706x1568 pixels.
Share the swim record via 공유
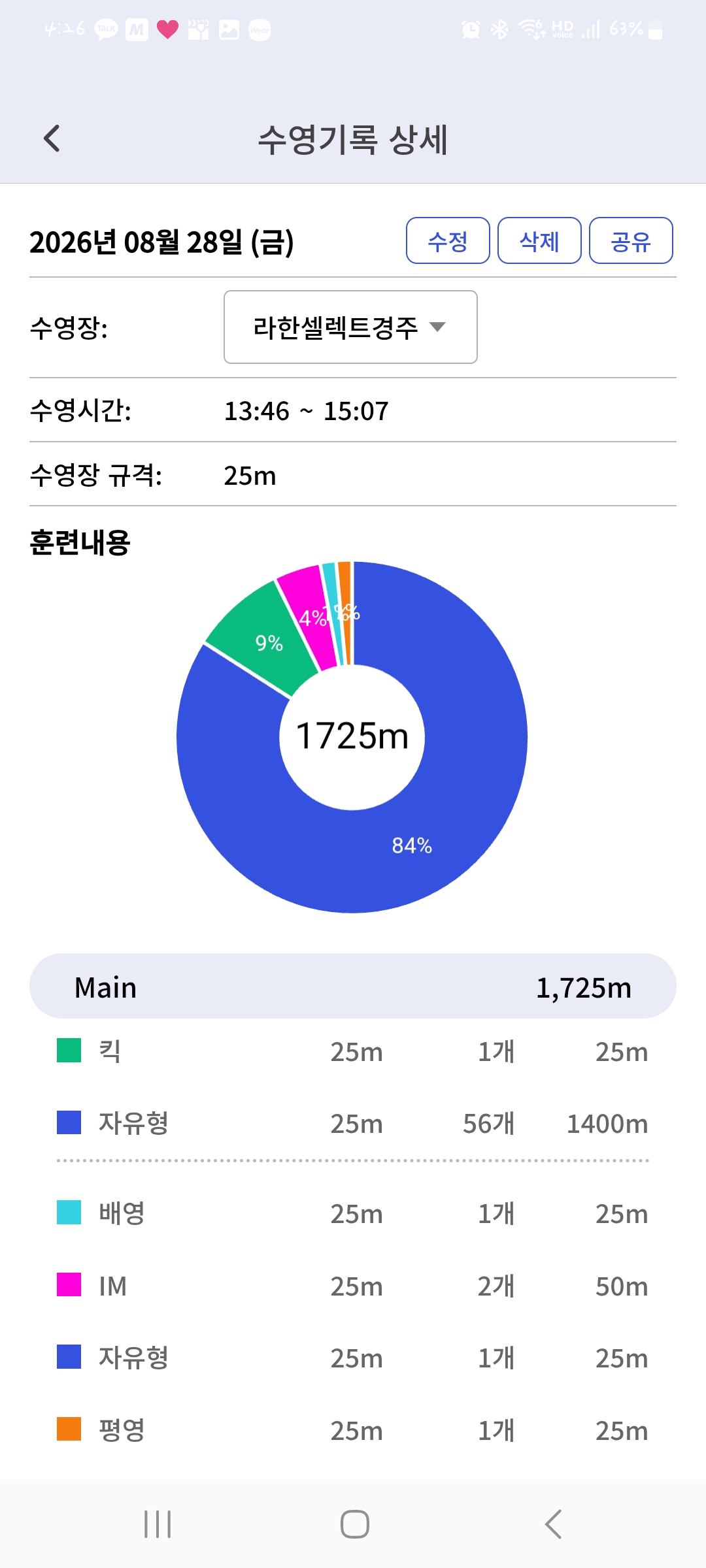coord(631,241)
